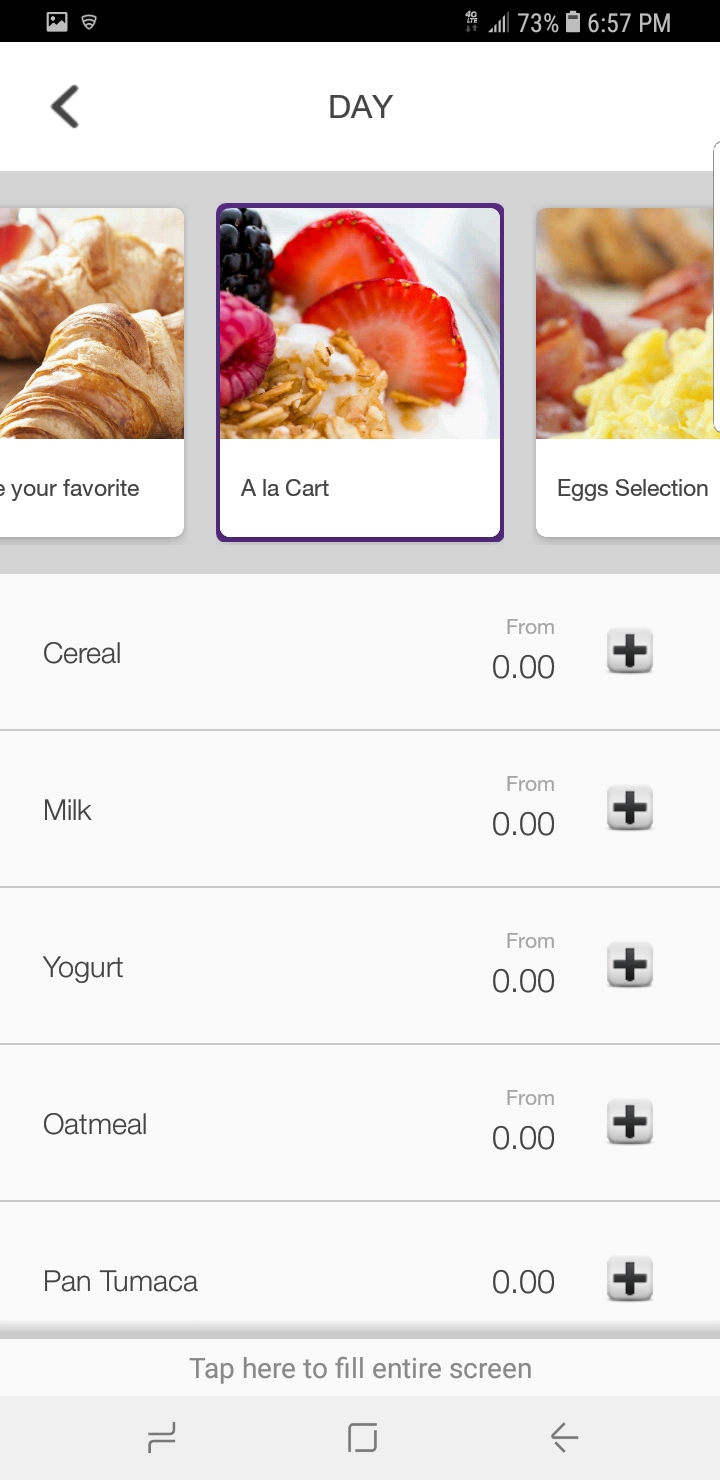
Task: Open the croissant favorite category card
Action: pos(92,373)
